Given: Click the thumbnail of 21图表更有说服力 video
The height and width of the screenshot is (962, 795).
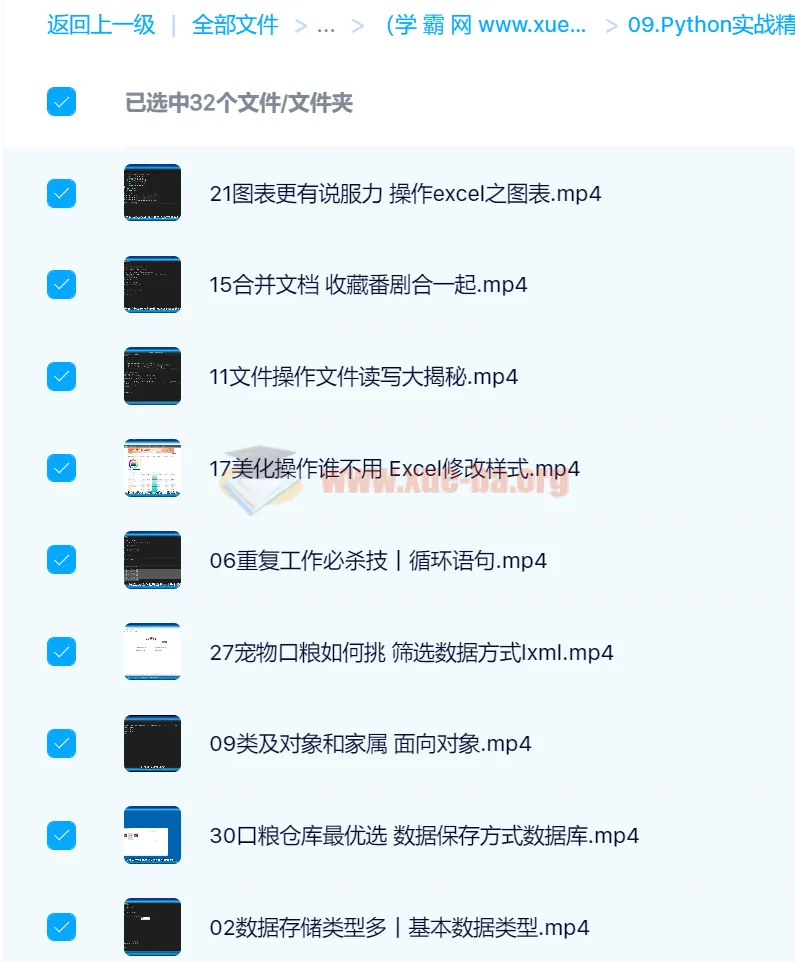Looking at the screenshot, I should [x=151, y=193].
